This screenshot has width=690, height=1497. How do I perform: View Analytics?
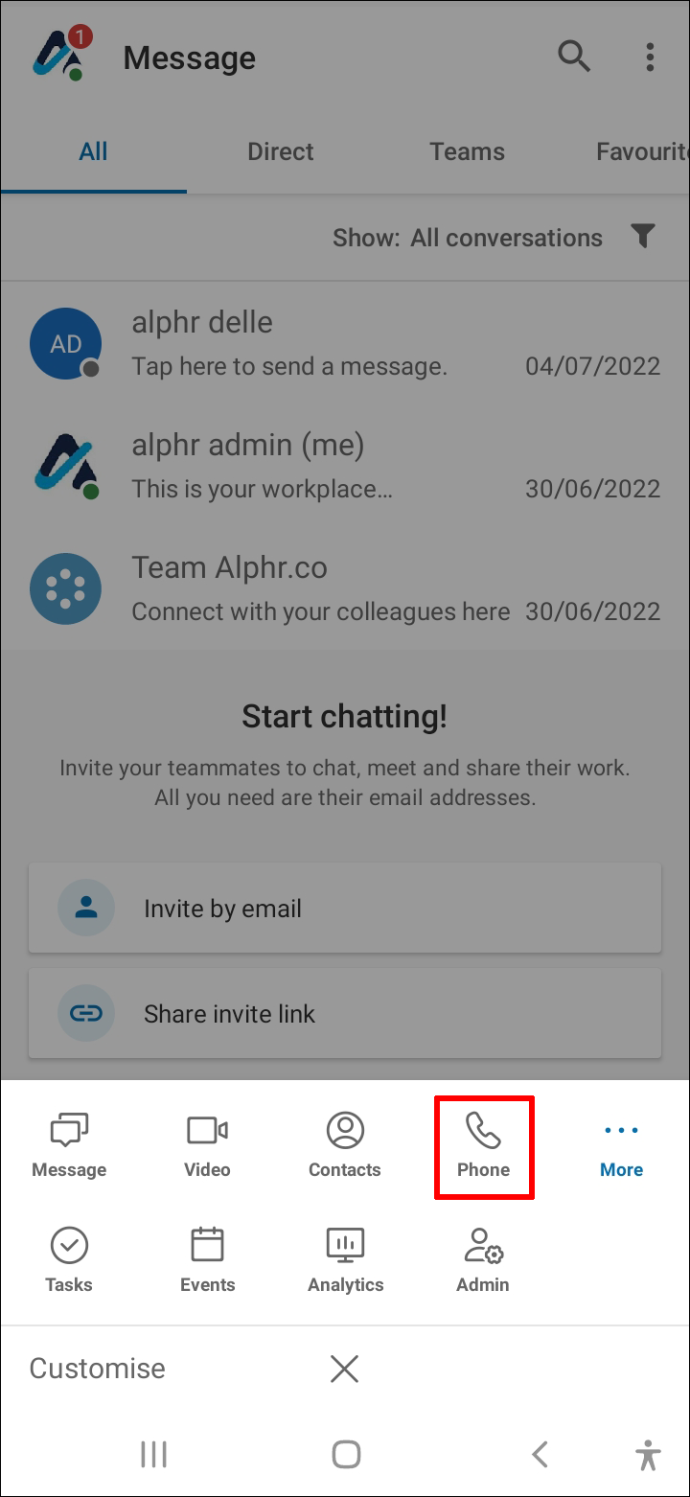pyautogui.click(x=345, y=1261)
